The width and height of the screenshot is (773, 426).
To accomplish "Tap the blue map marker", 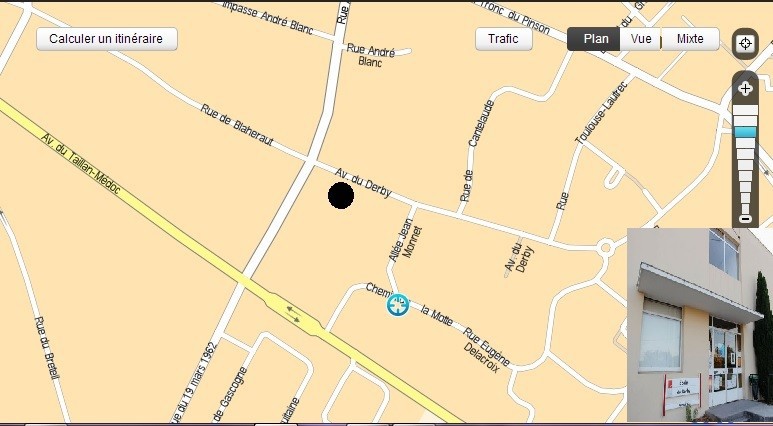I will (398, 304).
